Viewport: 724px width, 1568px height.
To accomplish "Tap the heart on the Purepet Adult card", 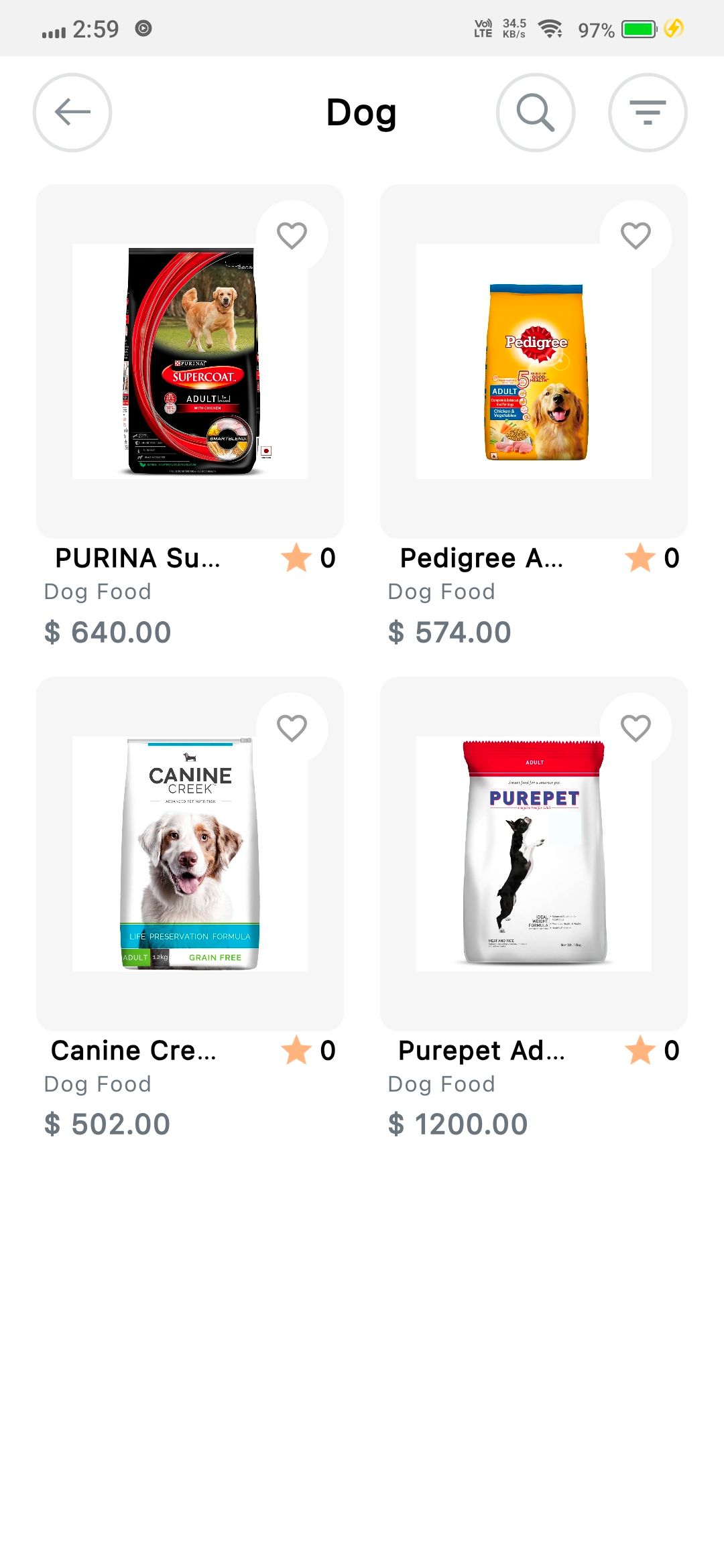I will (x=636, y=728).
